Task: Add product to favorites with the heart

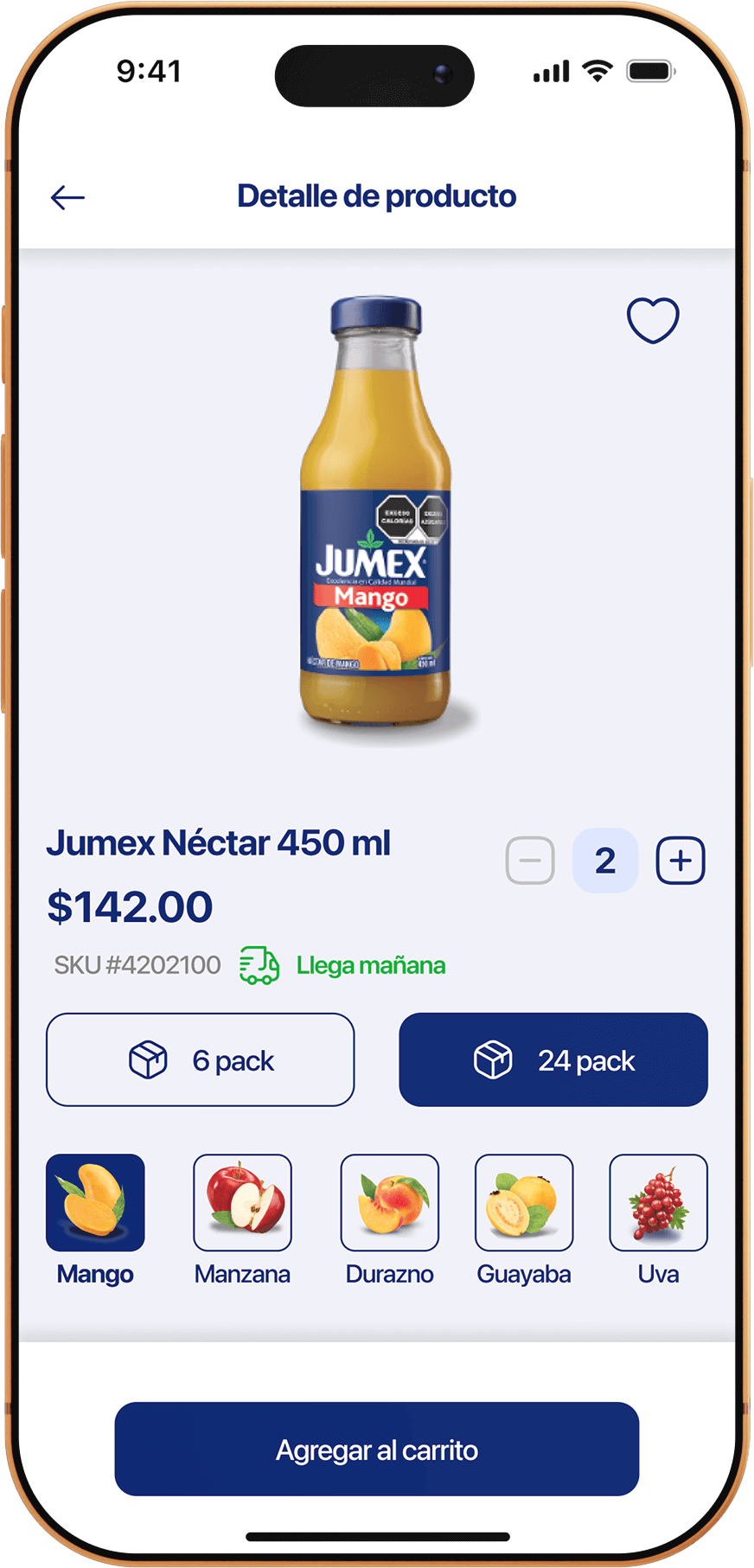Action: pyautogui.click(x=653, y=320)
